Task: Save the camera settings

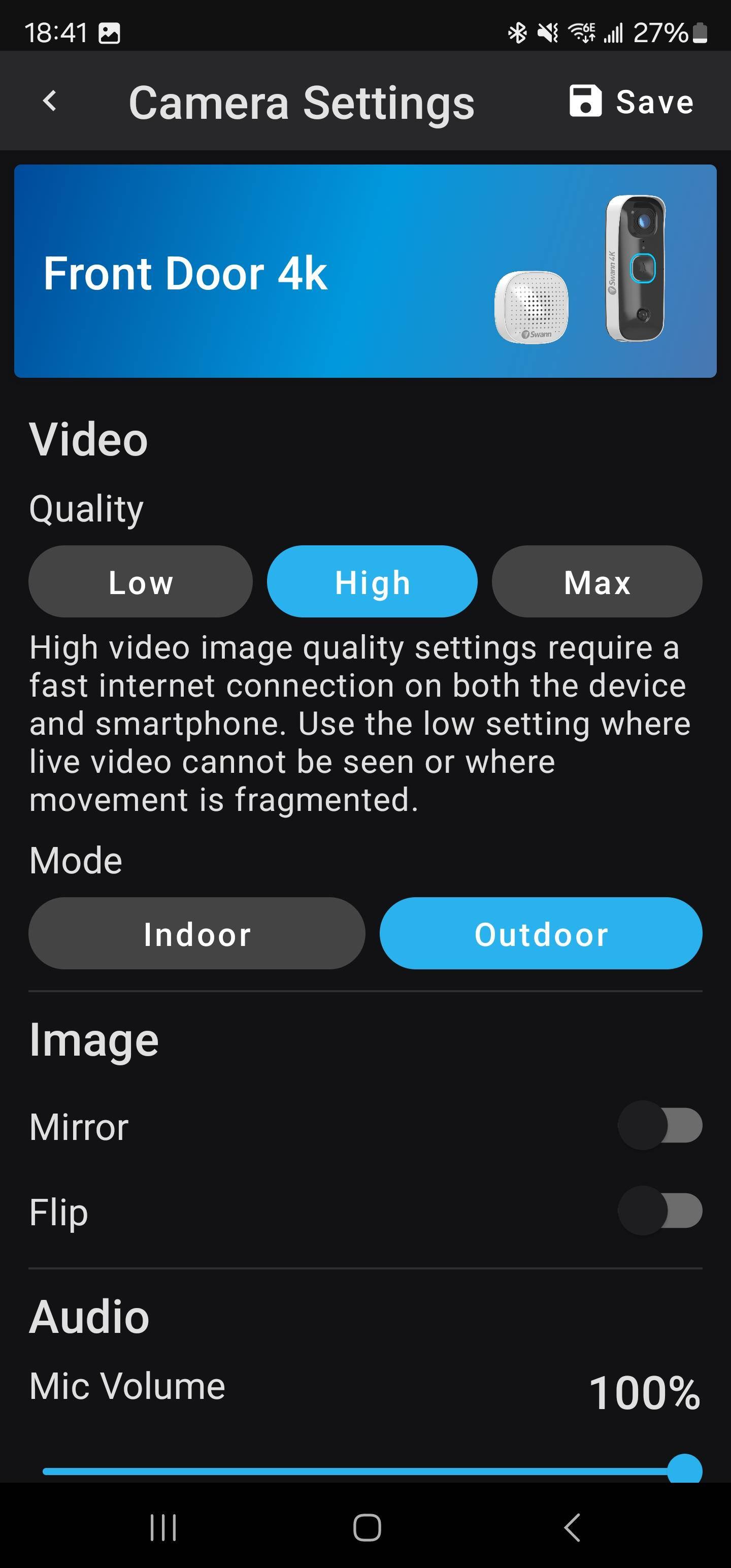Action: click(x=631, y=101)
